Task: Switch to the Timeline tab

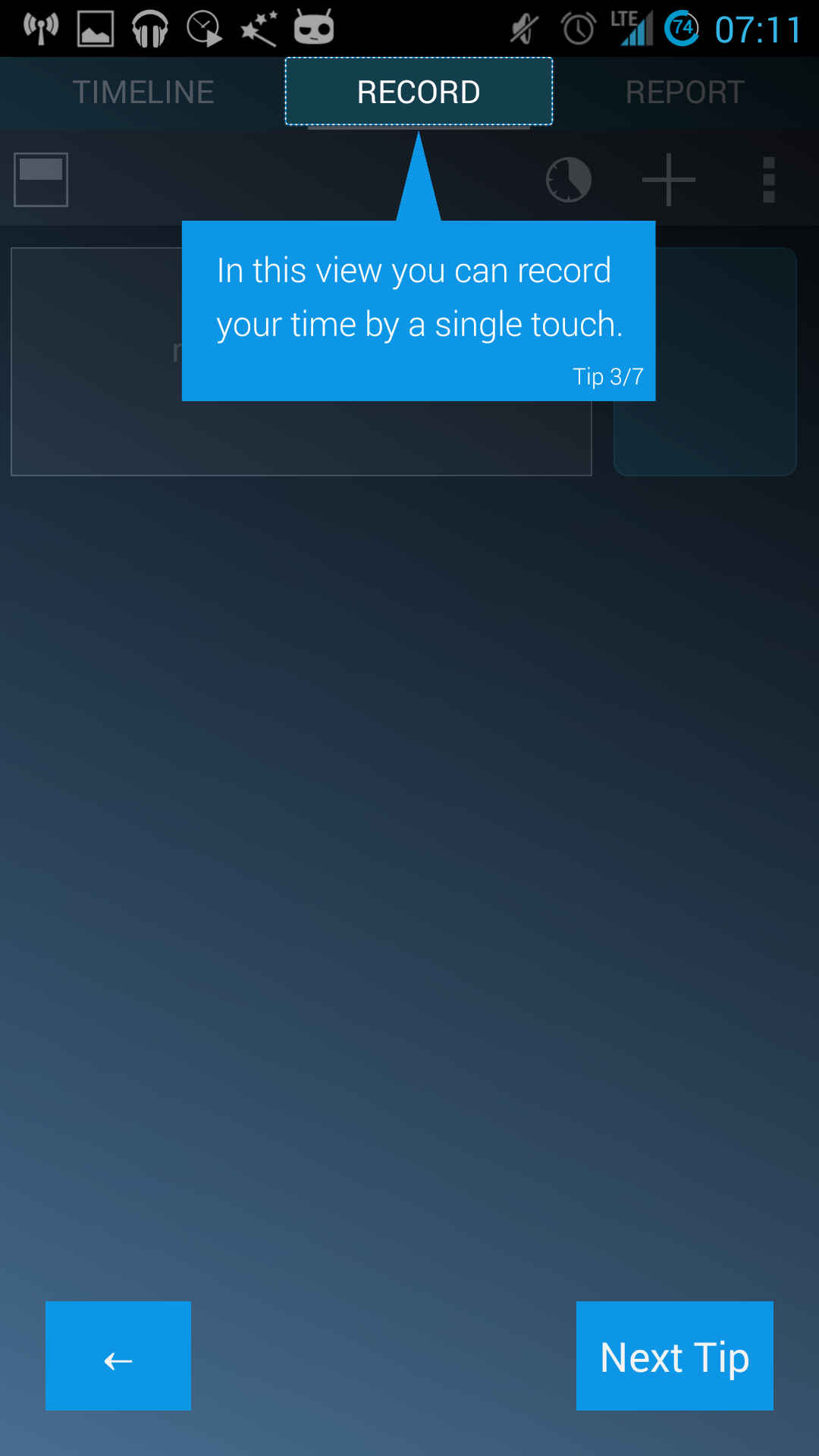Action: (143, 93)
